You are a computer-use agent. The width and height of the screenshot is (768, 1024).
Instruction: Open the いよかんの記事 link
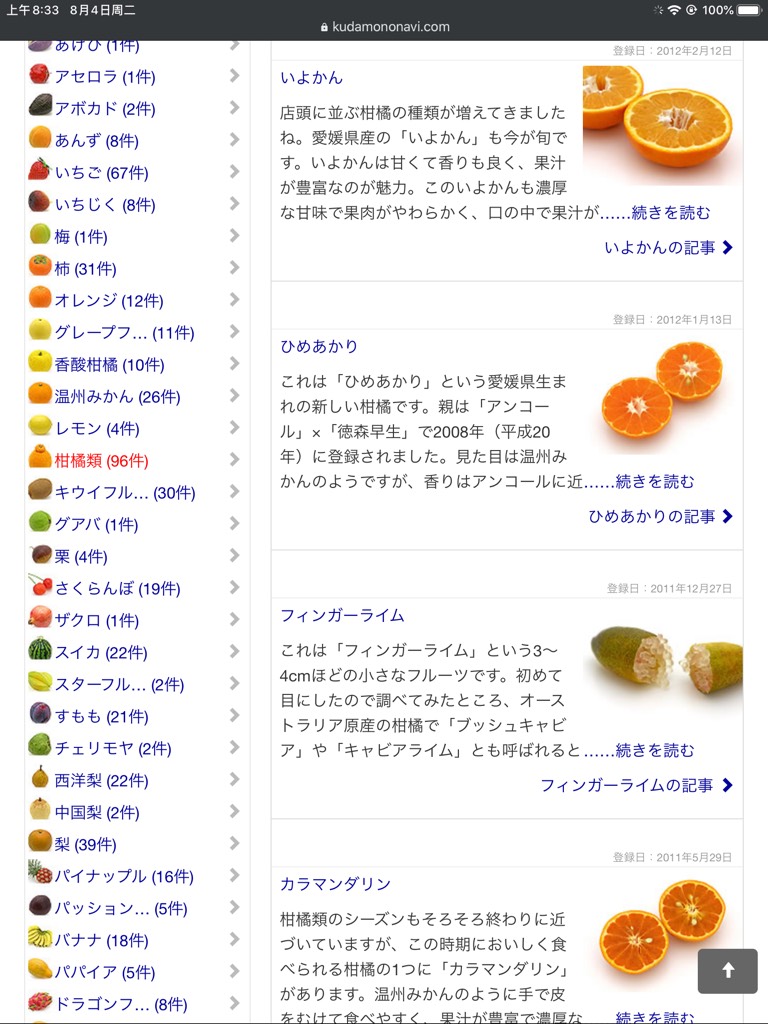(x=668, y=248)
